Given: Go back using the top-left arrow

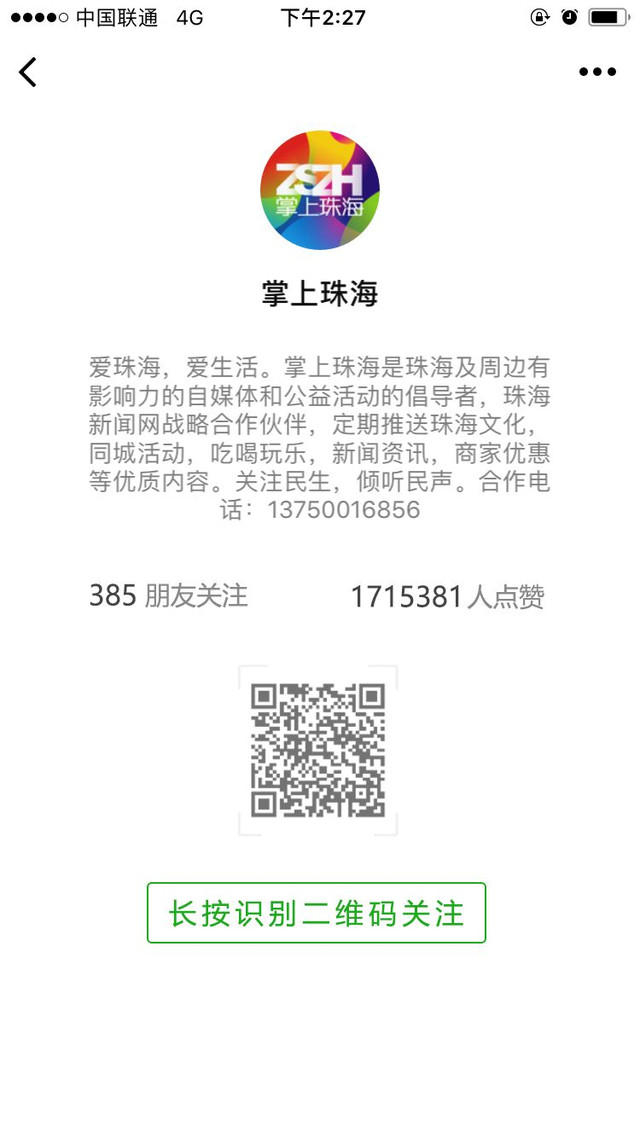Looking at the screenshot, I should [28, 72].
